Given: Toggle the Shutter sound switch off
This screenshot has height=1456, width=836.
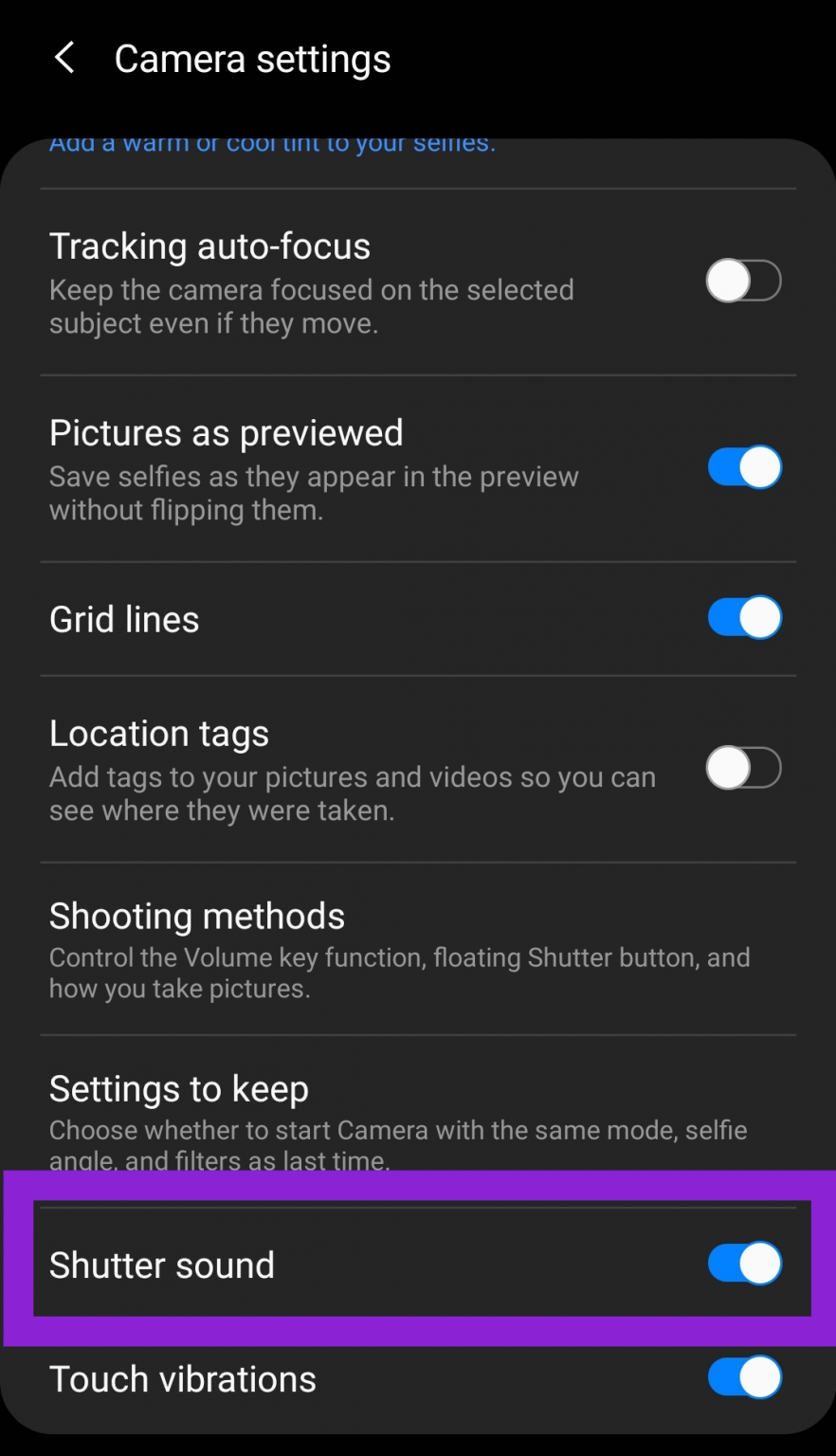Looking at the screenshot, I should 744,1264.
